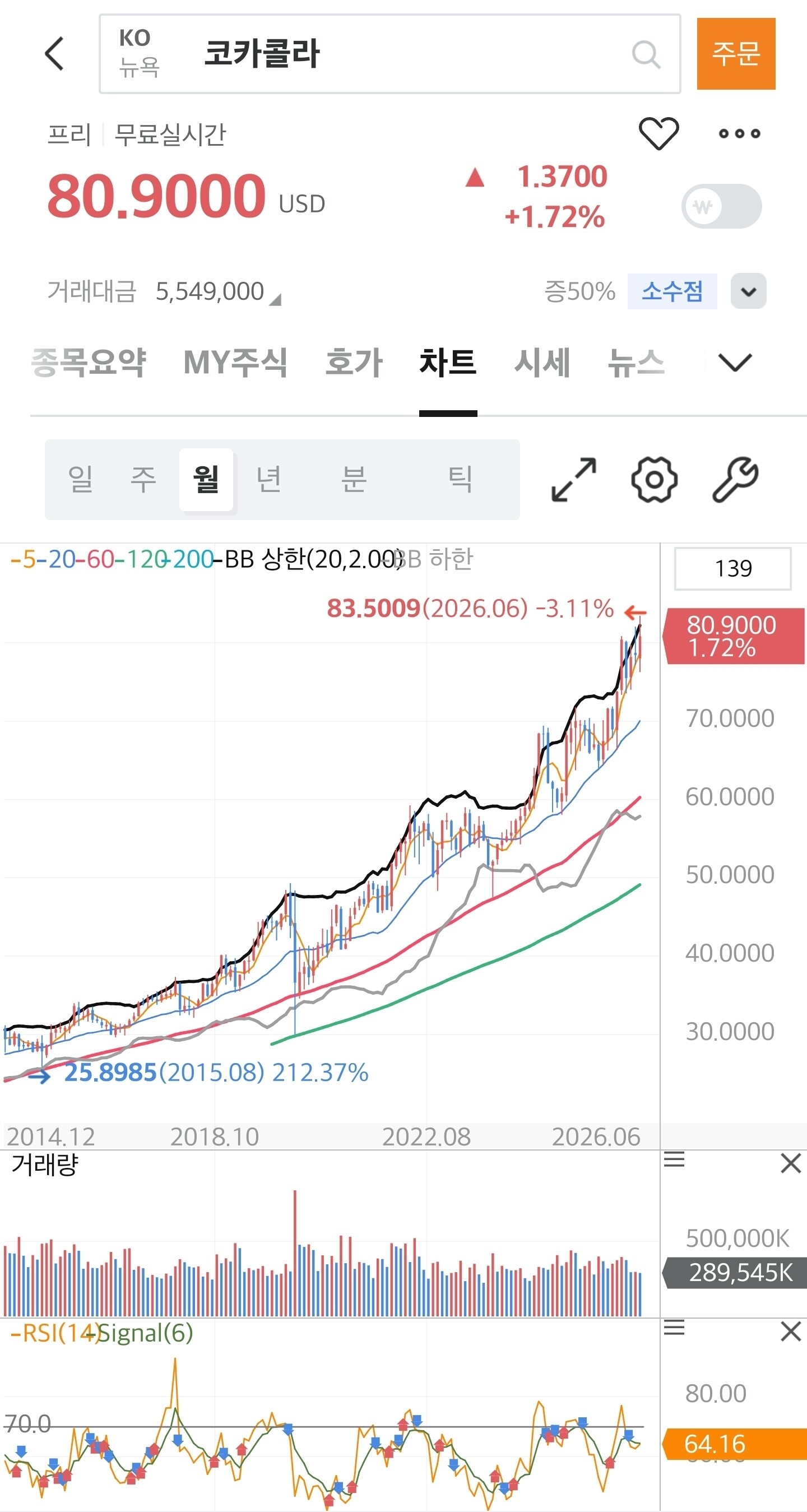Add 코카콜라 to favorites with the heart
Image resolution: width=807 pixels, height=1512 pixels.
click(658, 133)
